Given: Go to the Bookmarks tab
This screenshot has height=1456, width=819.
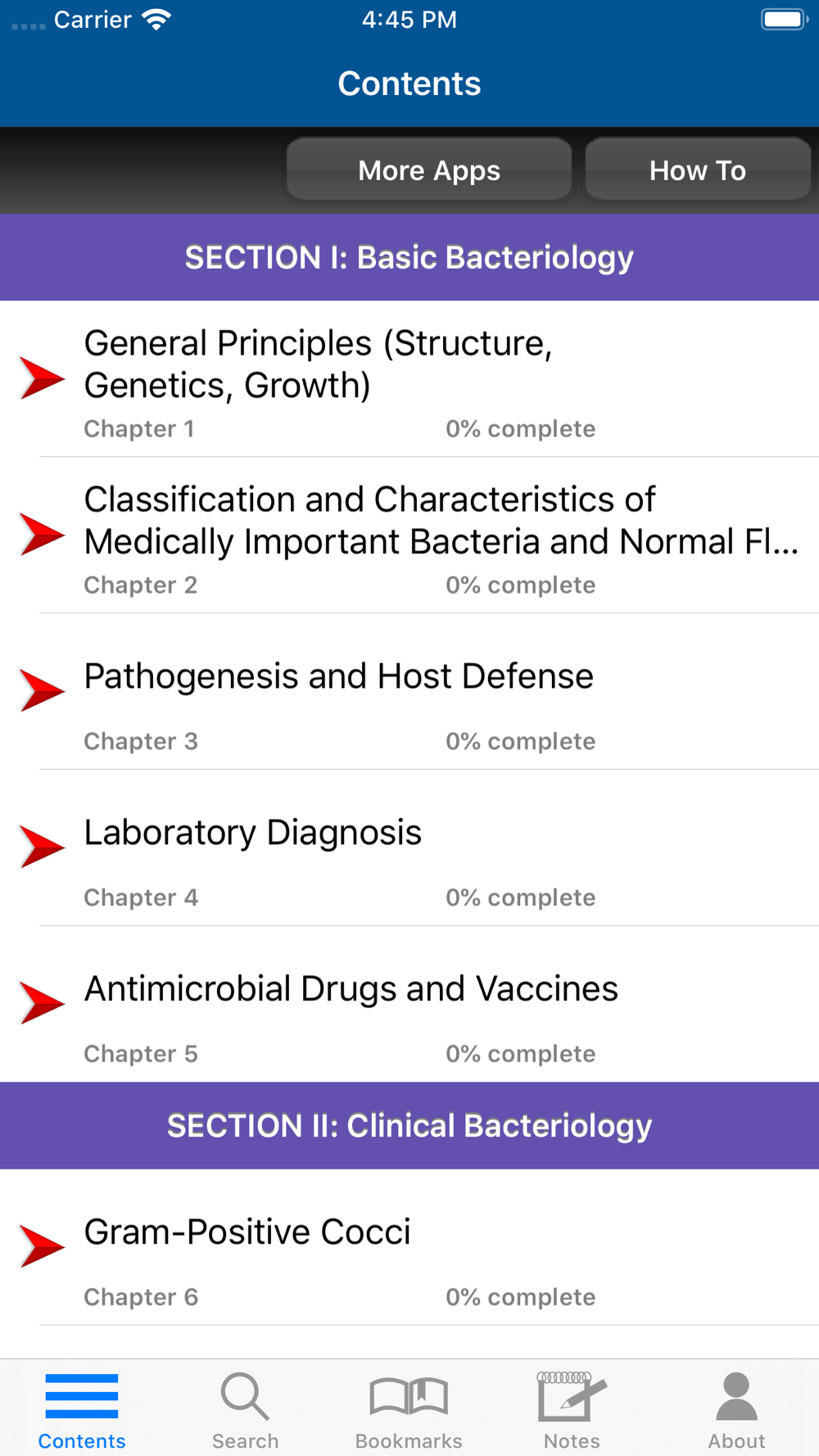Looking at the screenshot, I should (409, 1410).
